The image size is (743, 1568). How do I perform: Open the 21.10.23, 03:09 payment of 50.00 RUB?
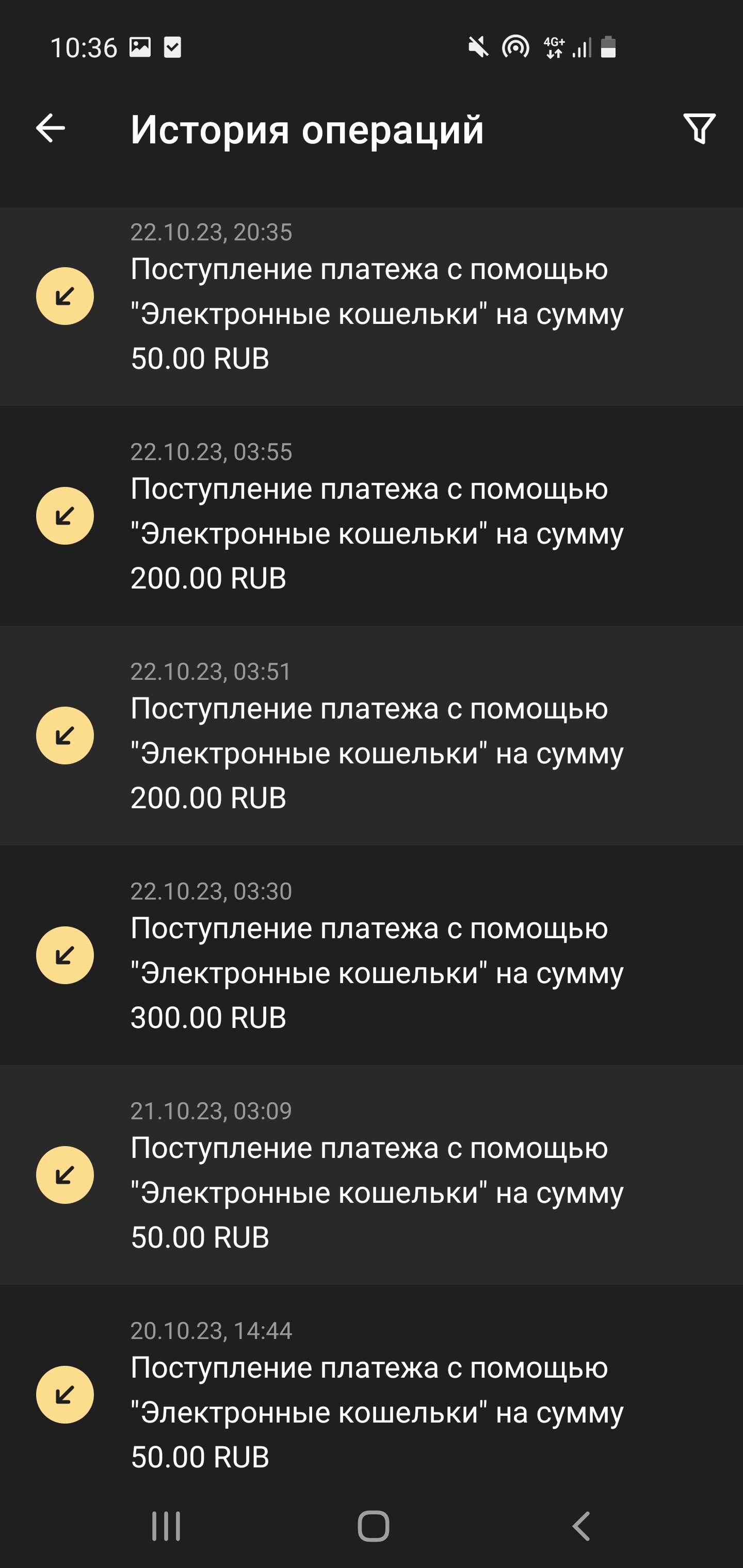pos(372,1175)
